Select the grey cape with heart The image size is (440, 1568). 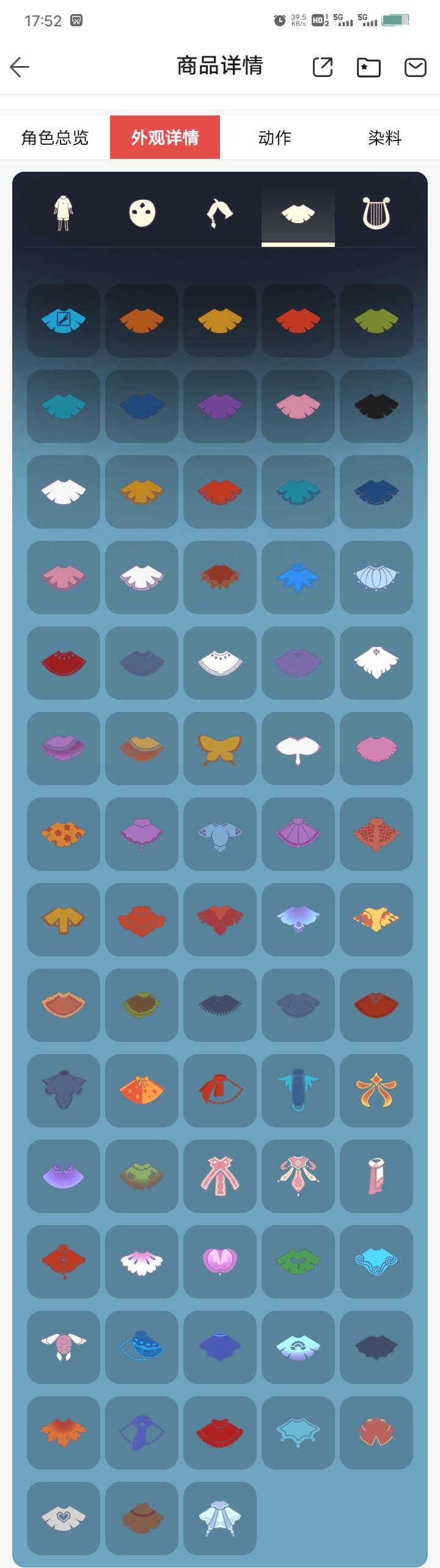click(64, 1519)
